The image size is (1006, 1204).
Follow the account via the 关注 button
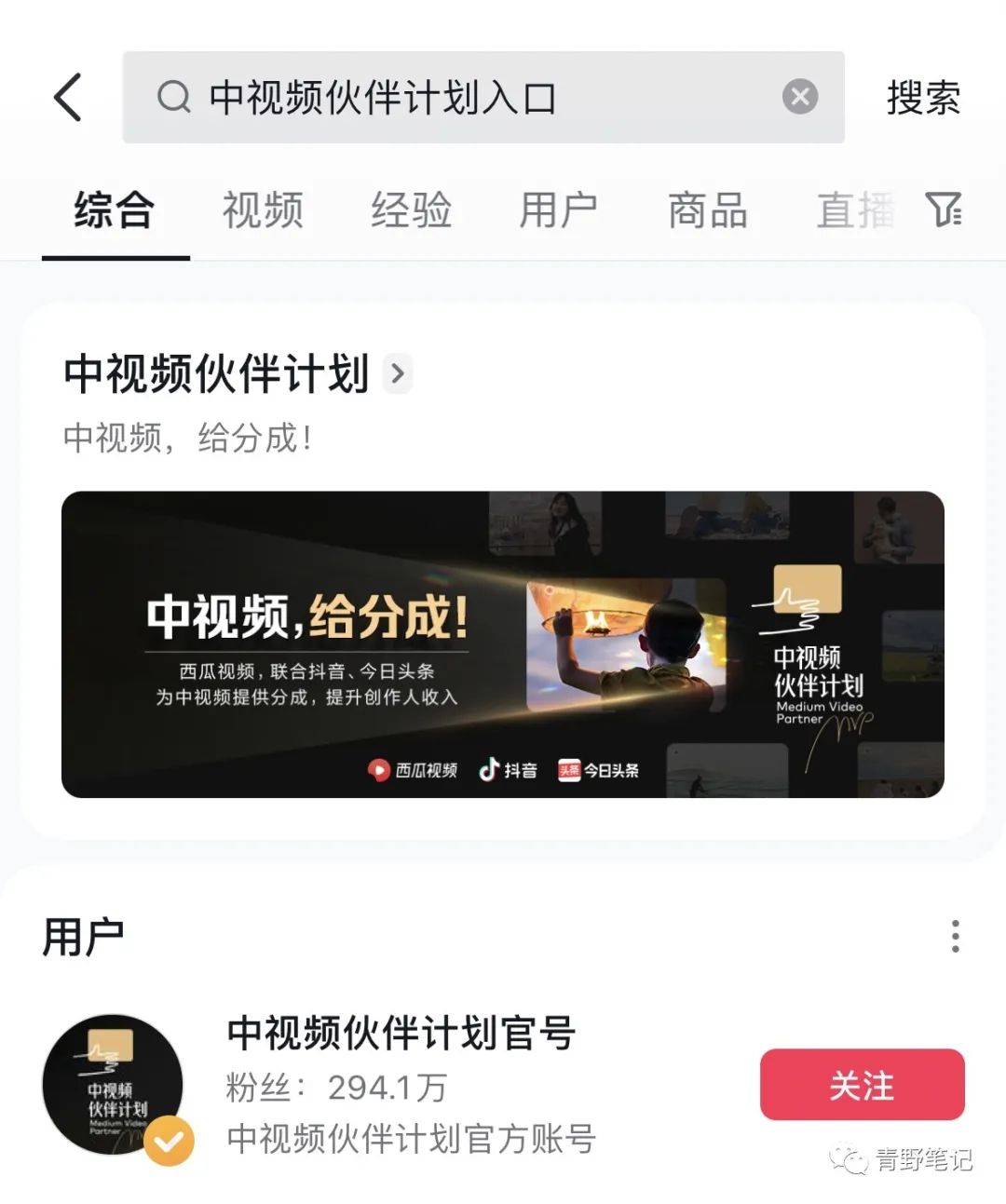[x=862, y=1084]
